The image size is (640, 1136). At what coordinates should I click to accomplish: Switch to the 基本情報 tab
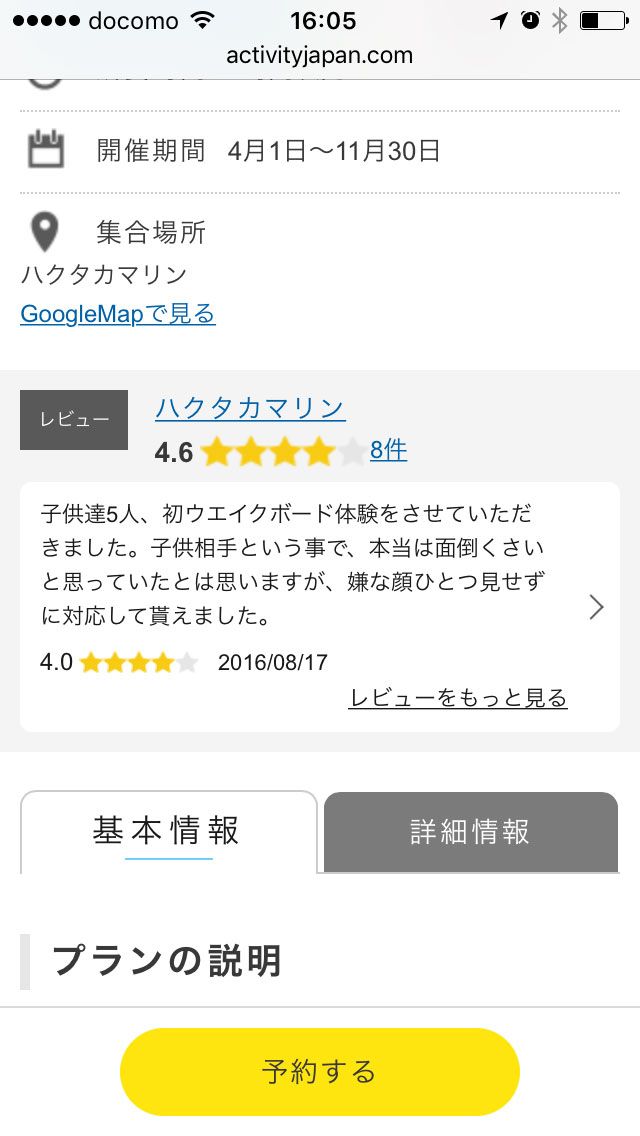click(x=168, y=832)
